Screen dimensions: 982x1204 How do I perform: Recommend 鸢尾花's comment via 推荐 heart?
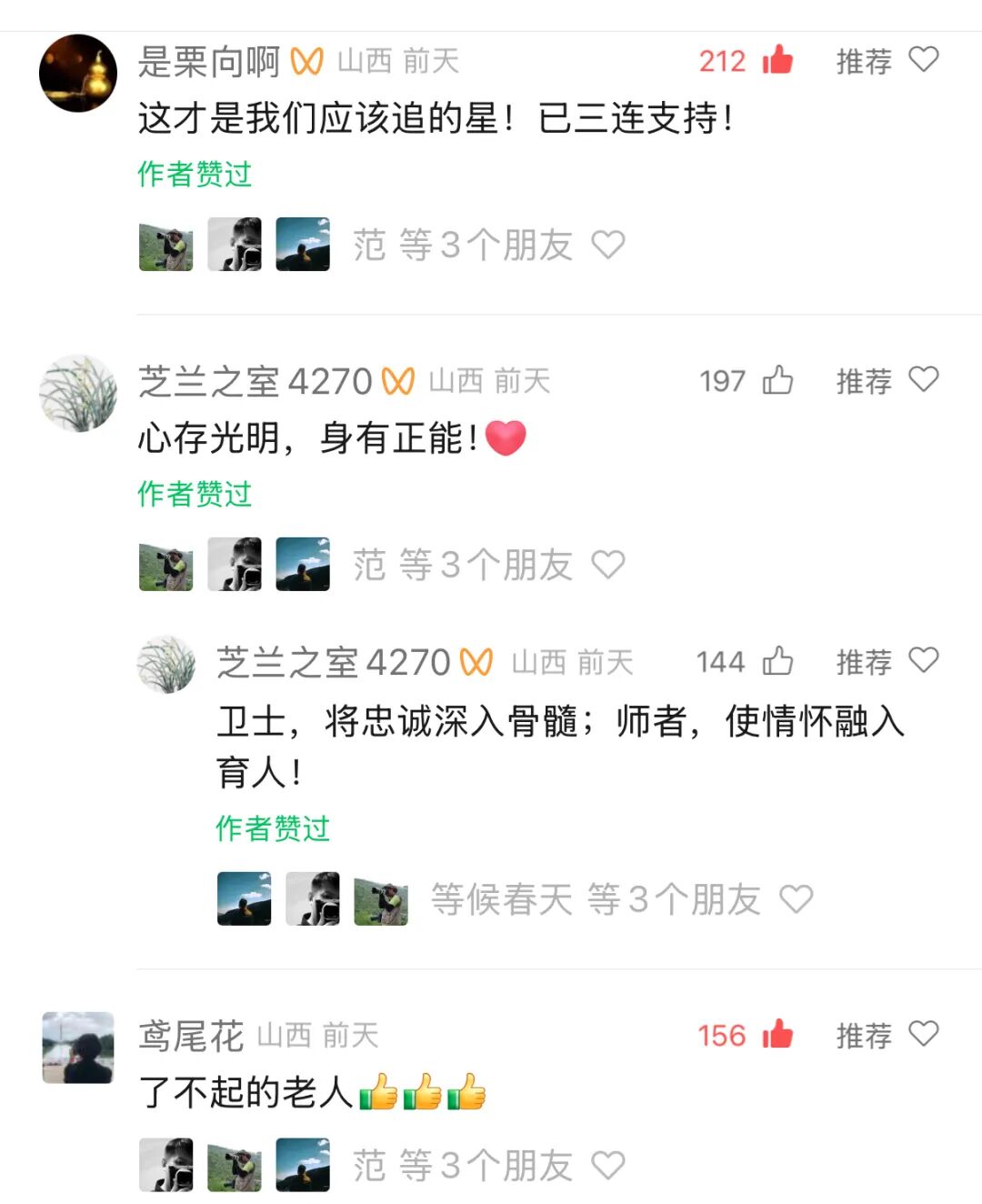click(923, 1034)
